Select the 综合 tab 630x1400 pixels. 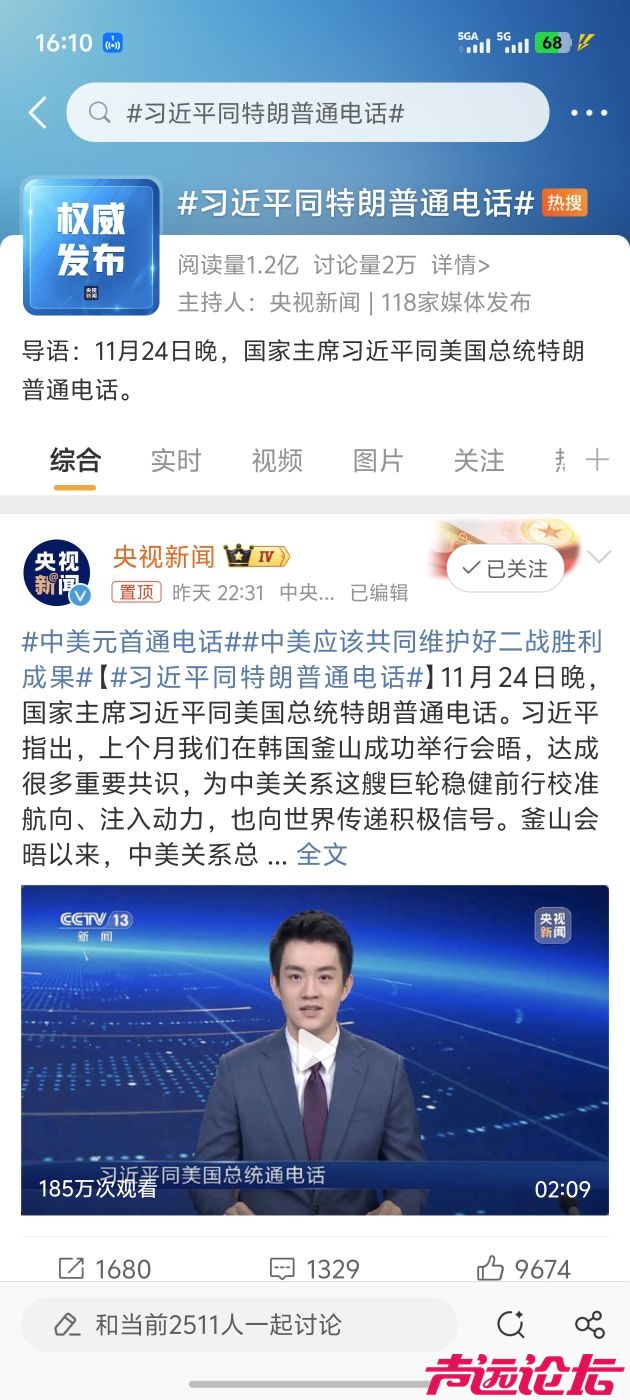click(x=76, y=461)
